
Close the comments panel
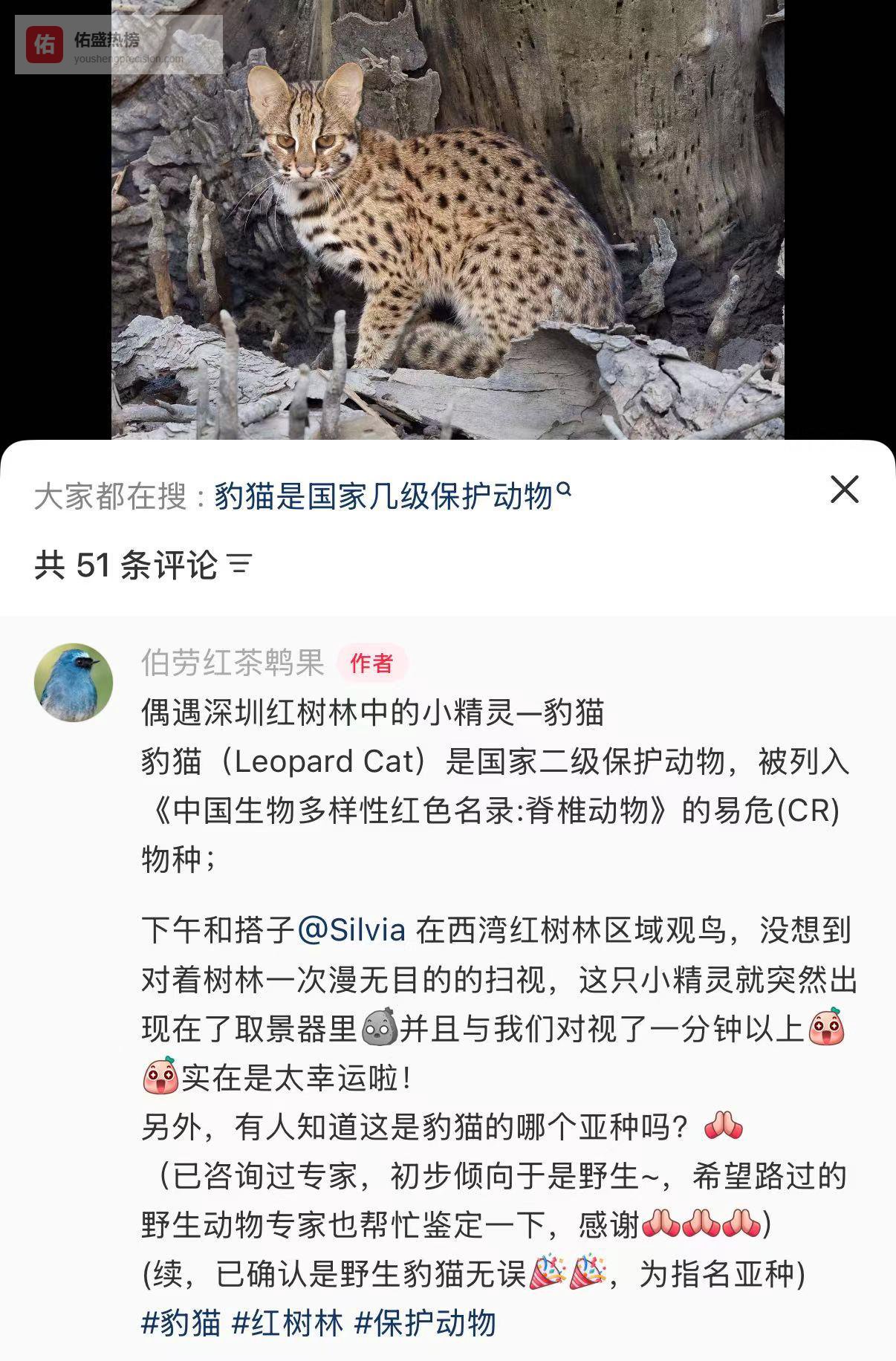pyautogui.click(x=844, y=490)
